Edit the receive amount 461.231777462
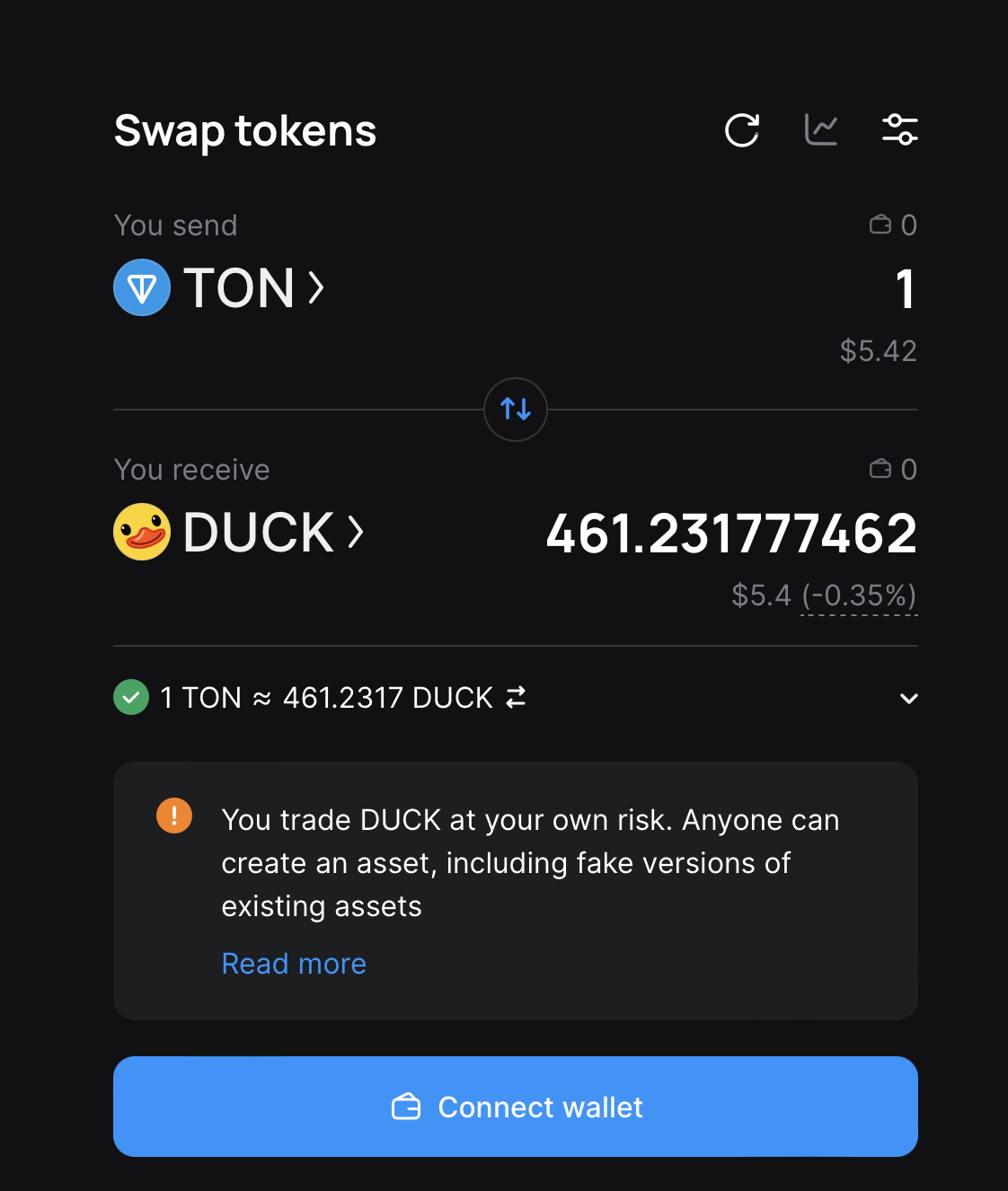The width and height of the screenshot is (1008, 1191). (x=730, y=534)
